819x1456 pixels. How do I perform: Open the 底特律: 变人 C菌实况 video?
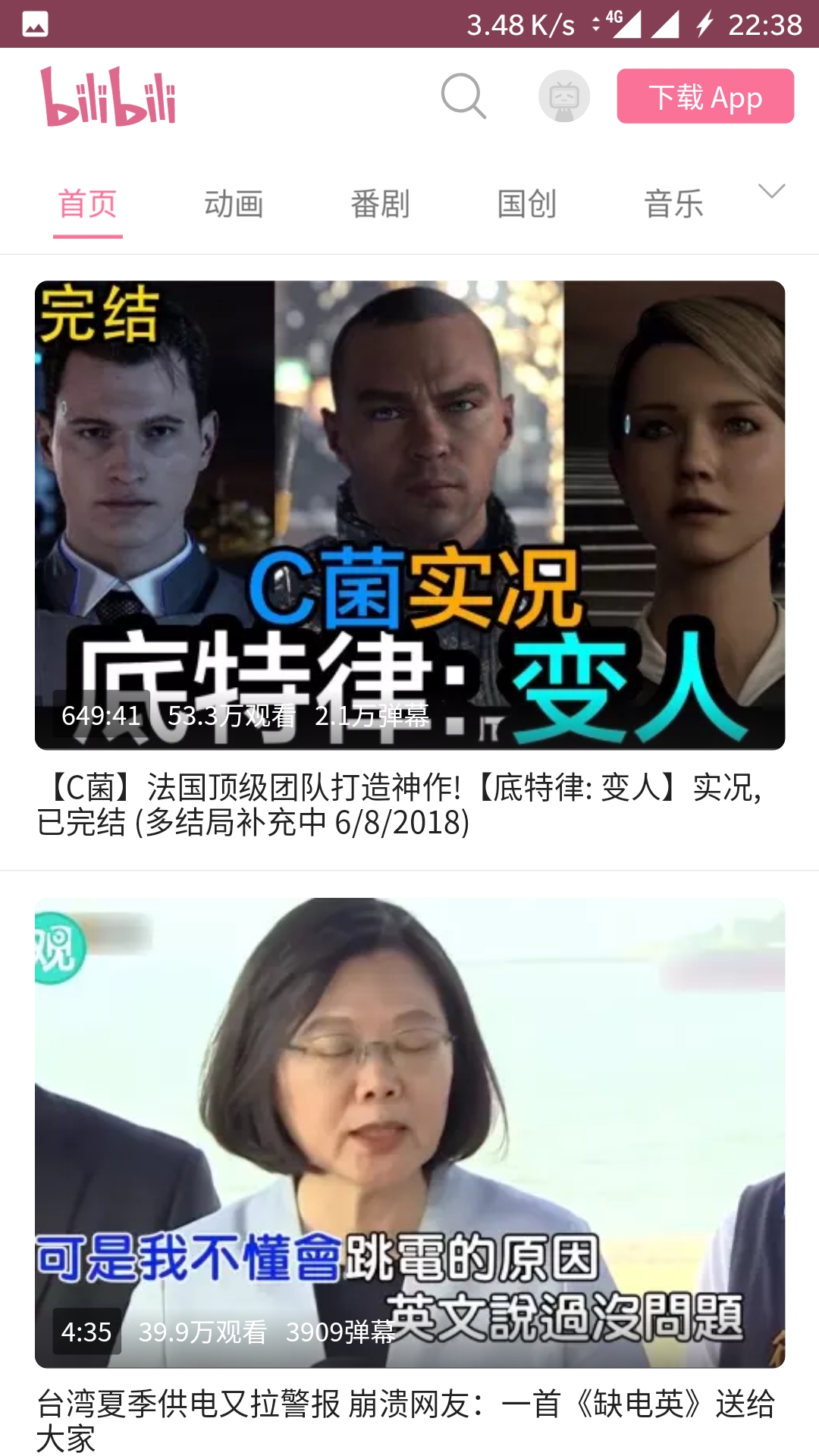(409, 516)
